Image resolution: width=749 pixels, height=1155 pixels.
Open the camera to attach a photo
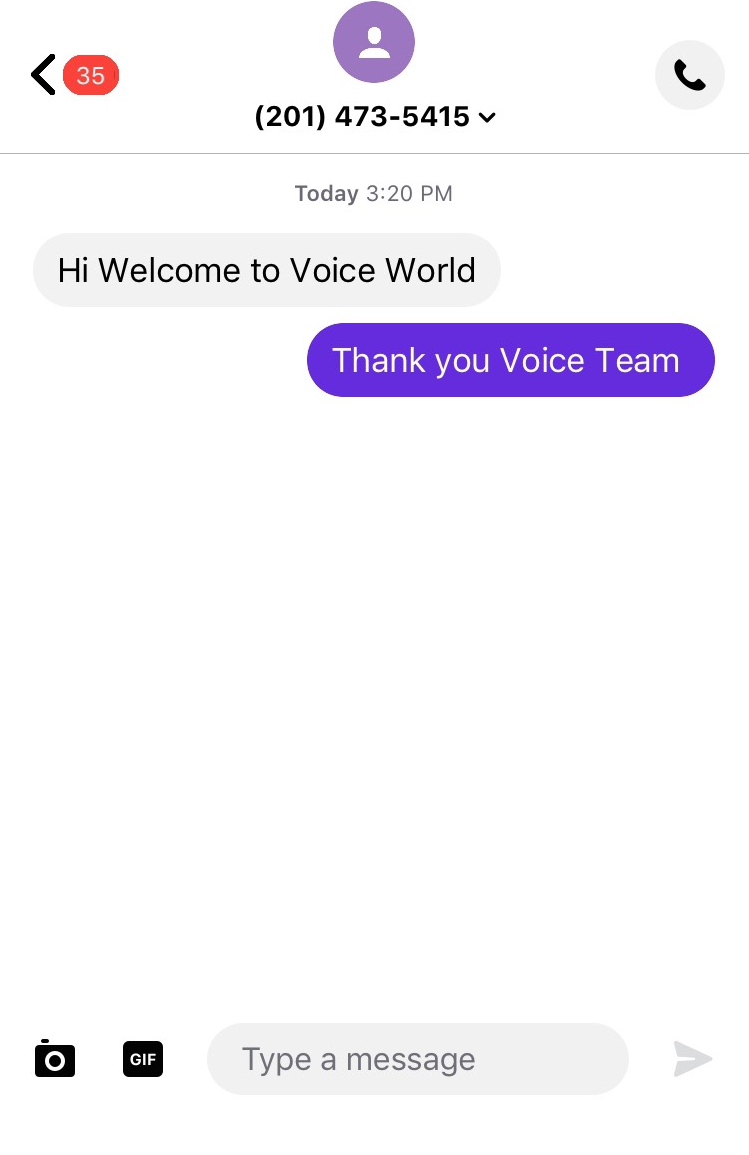pos(55,1058)
